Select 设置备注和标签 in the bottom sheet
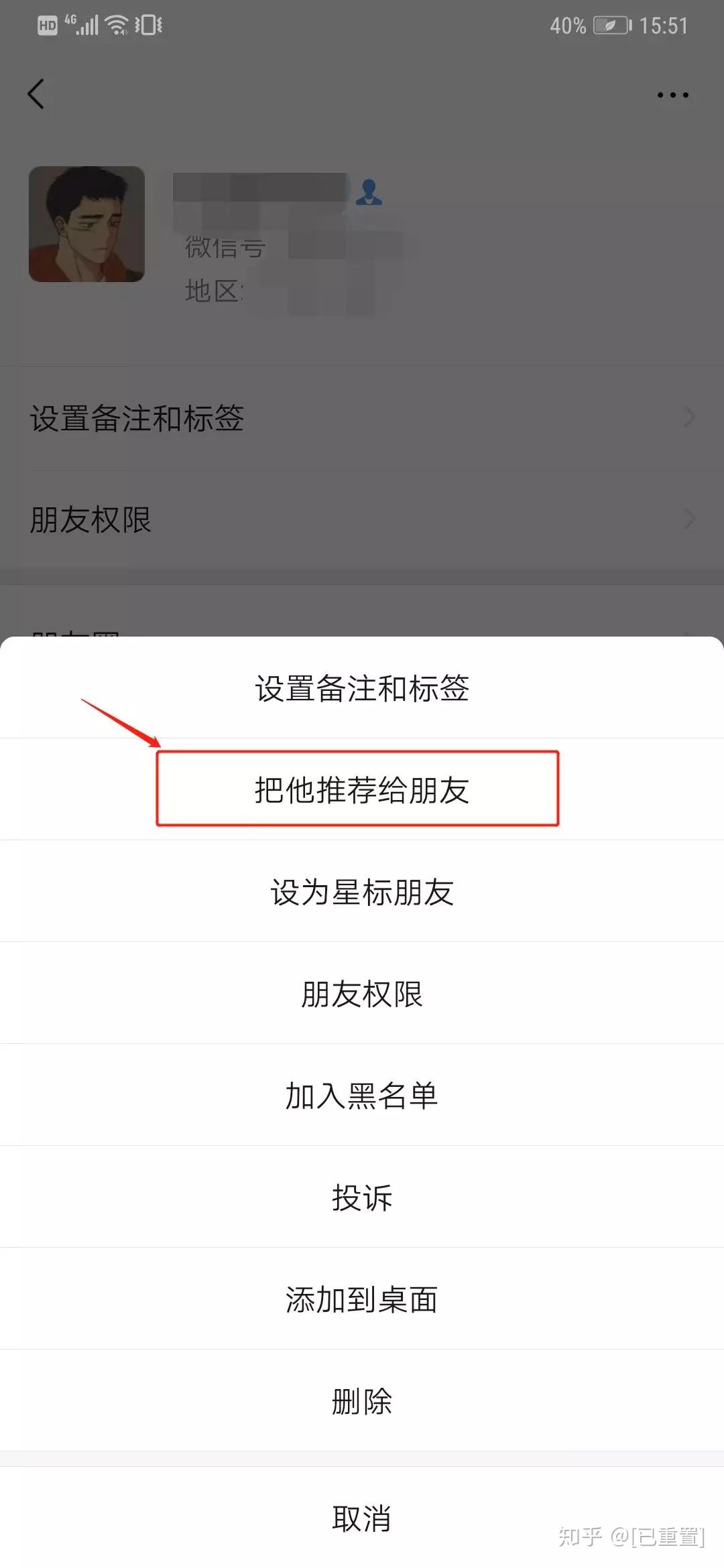This screenshot has height=1568, width=724. (362, 688)
